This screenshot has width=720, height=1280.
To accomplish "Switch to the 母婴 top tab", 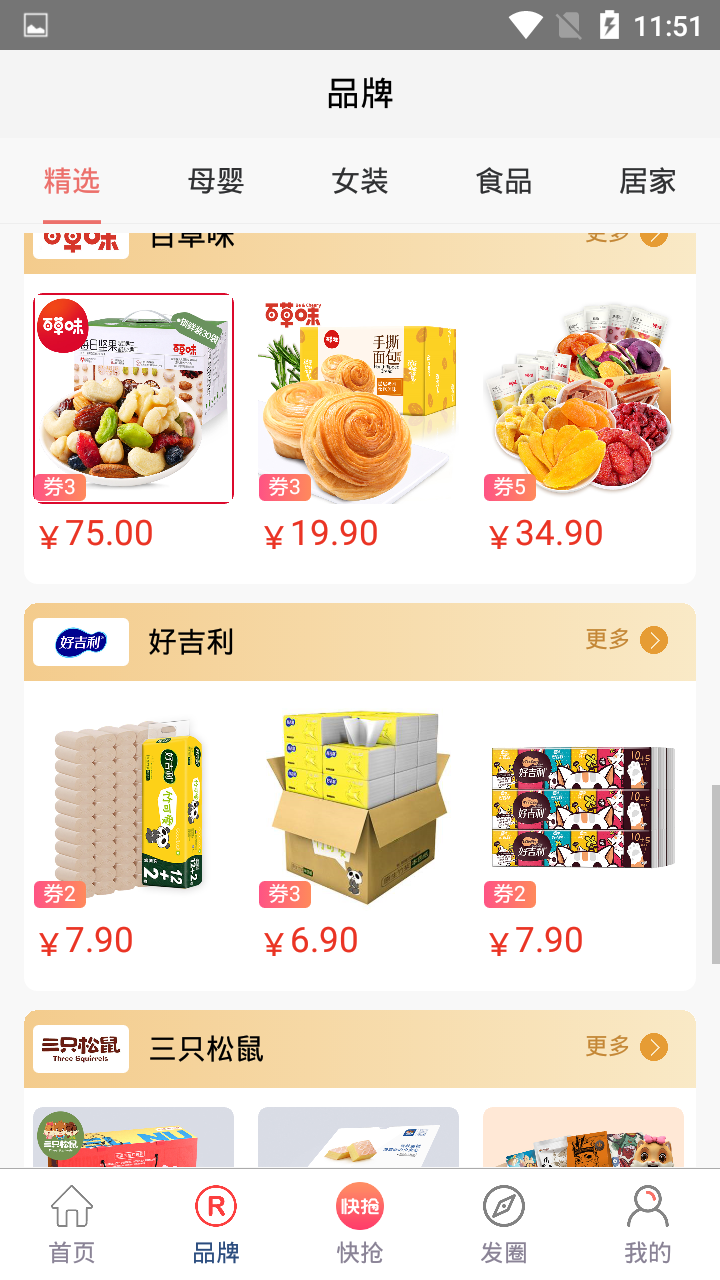I will pos(215,181).
